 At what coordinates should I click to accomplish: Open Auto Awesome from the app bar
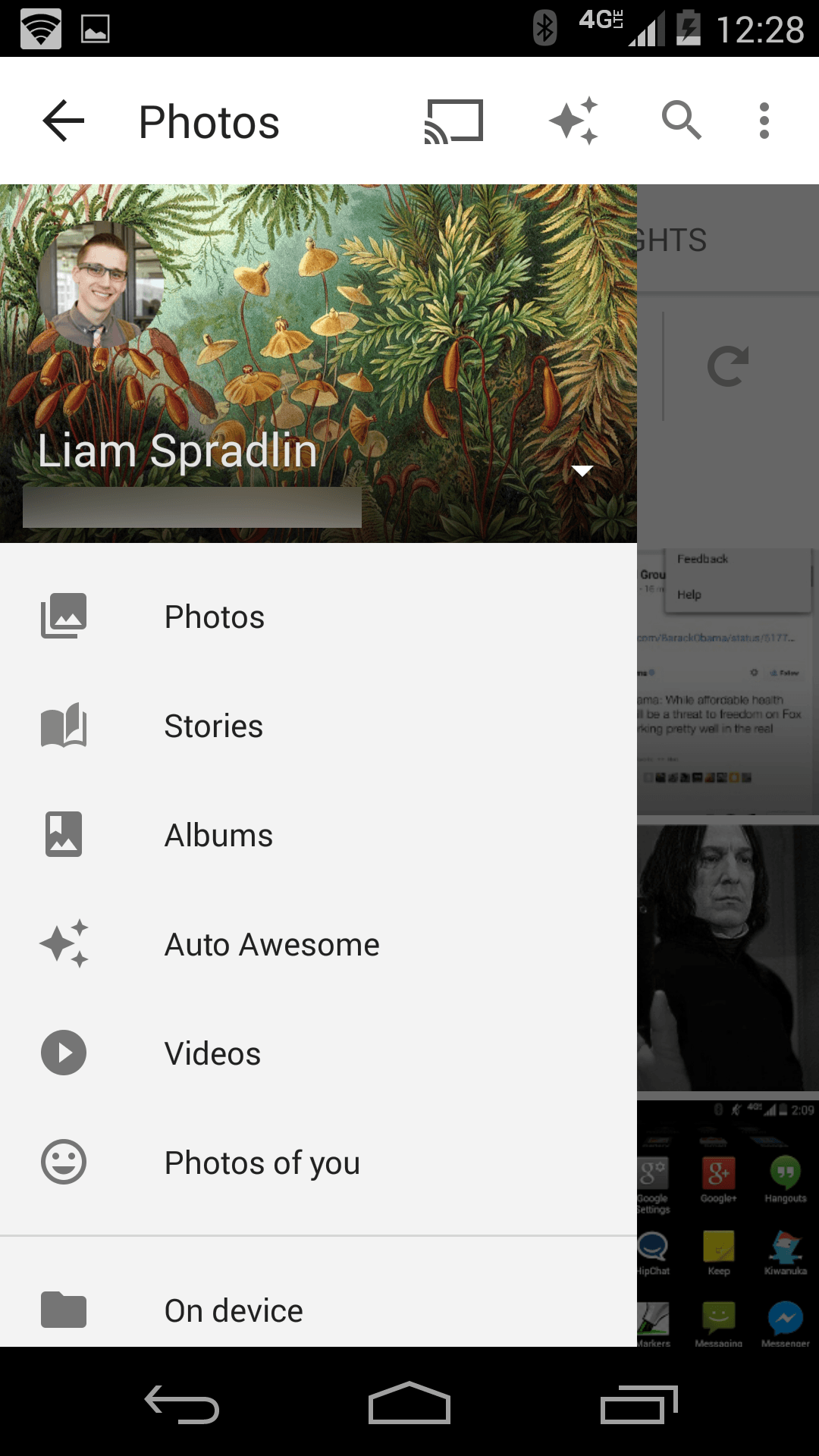(574, 121)
